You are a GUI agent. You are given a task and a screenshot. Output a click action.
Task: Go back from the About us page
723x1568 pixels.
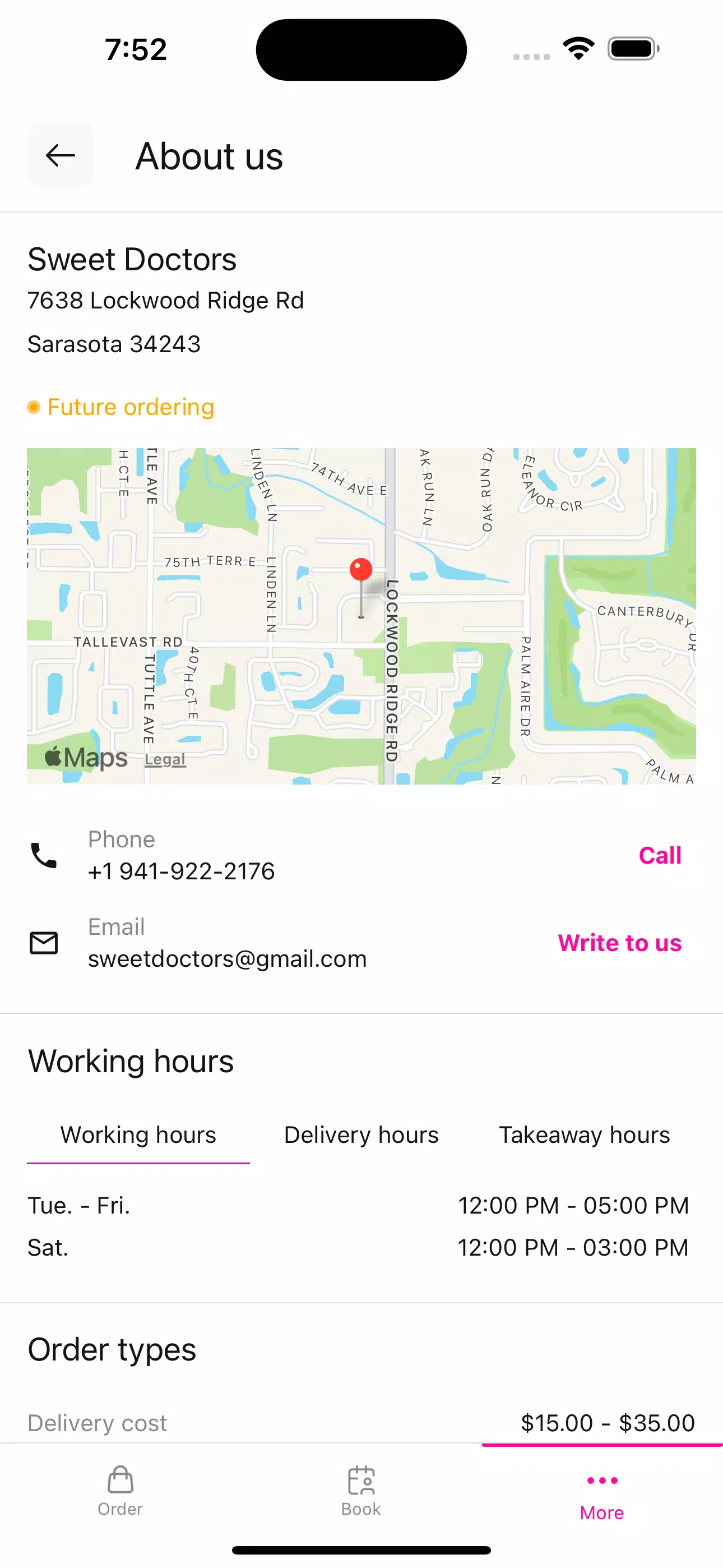[61, 155]
